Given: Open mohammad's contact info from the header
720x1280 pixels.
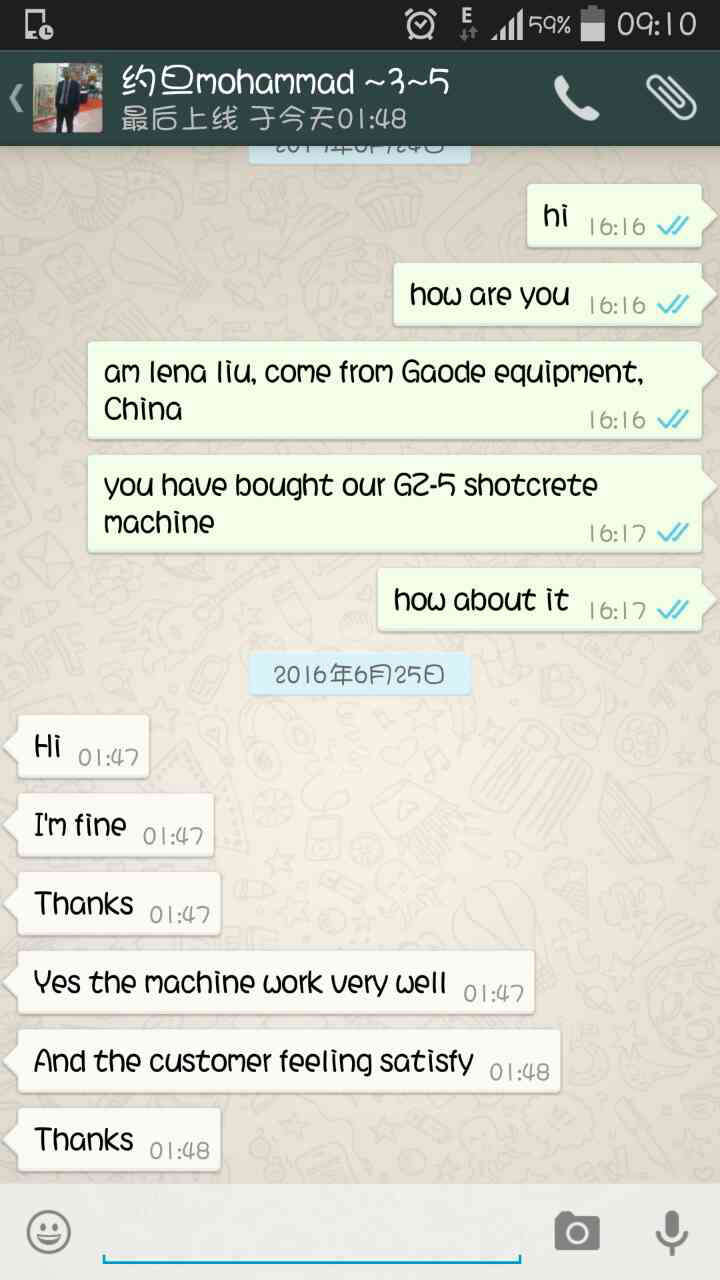Looking at the screenshot, I should [x=285, y=98].
